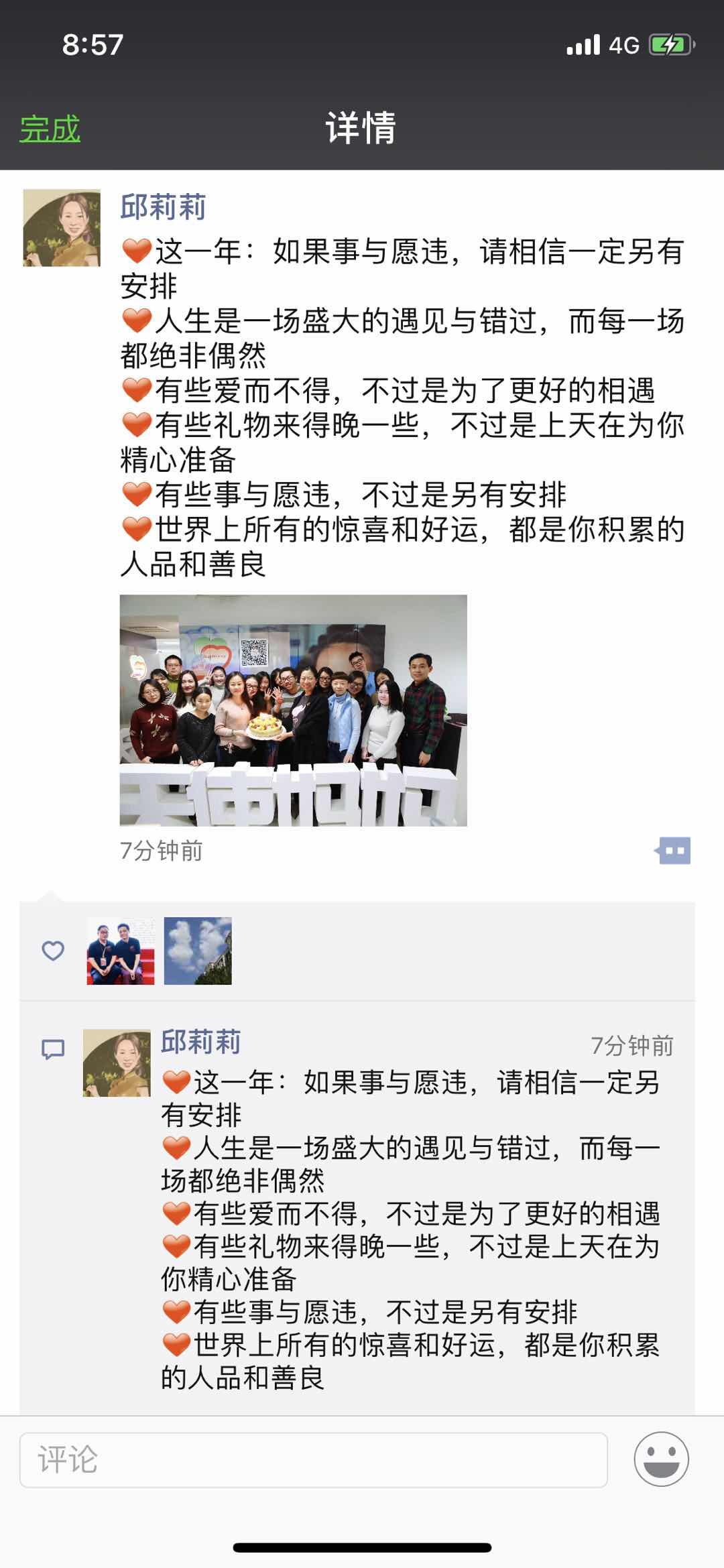
Task: Focus the 评论 comment field
Action: pyautogui.click(x=313, y=1459)
